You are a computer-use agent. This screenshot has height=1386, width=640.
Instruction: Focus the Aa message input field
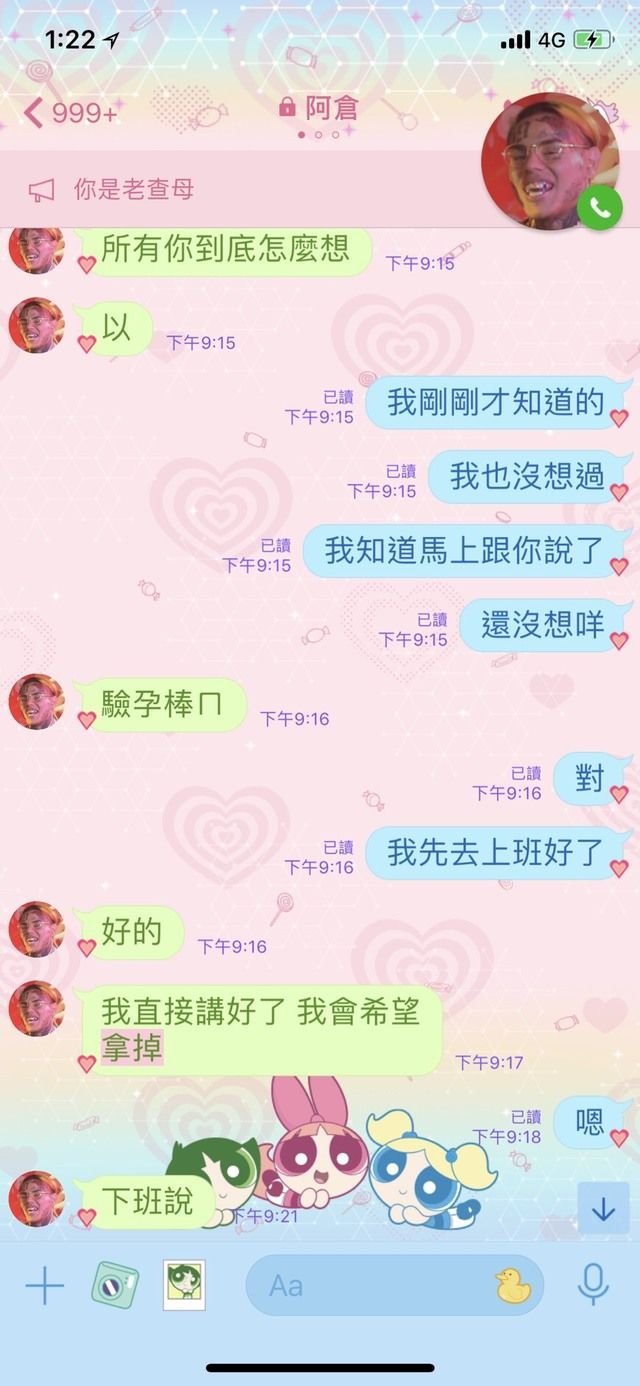tap(370, 1285)
